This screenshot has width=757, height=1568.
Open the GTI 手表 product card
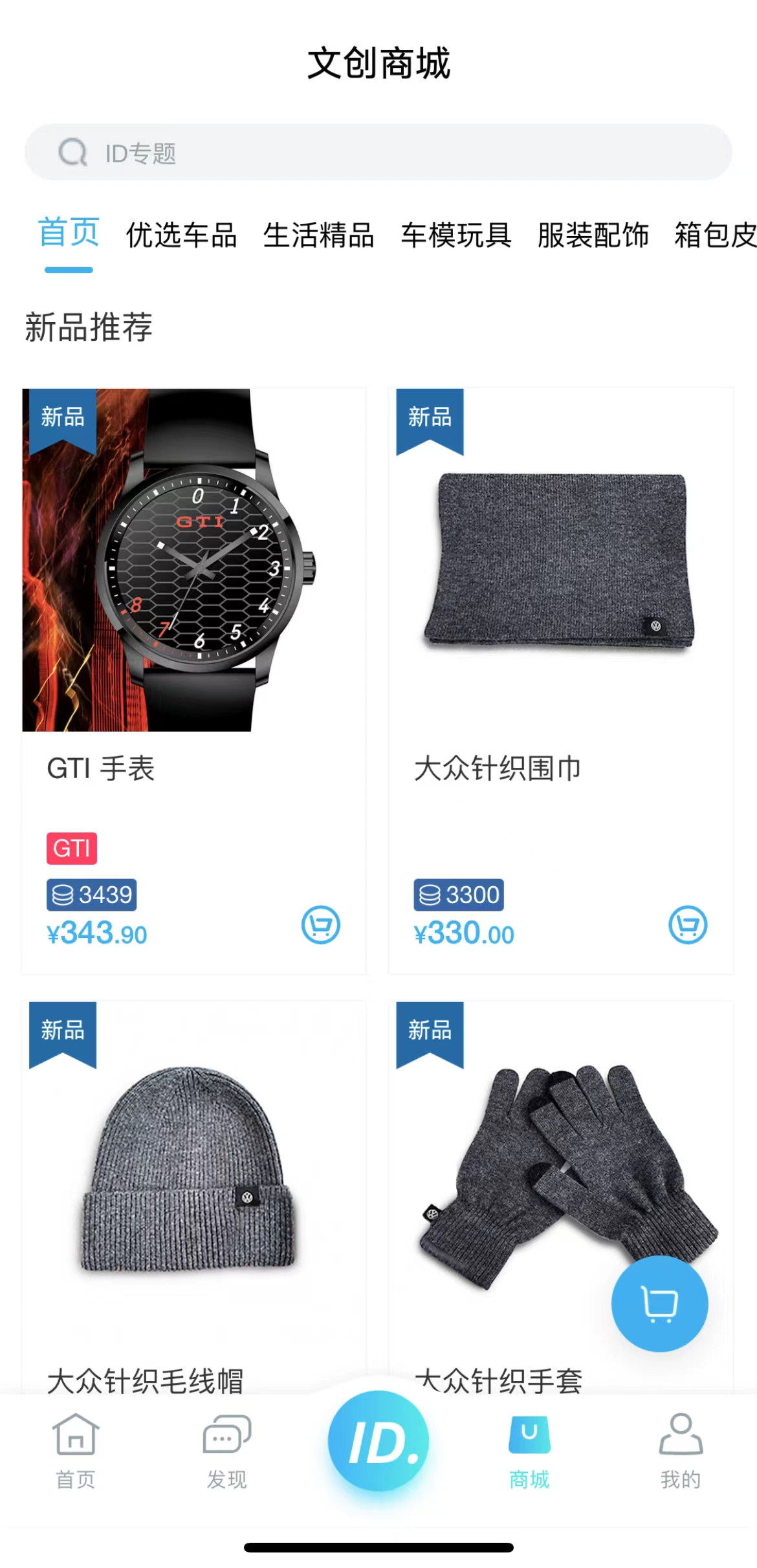pyautogui.click(x=193, y=582)
